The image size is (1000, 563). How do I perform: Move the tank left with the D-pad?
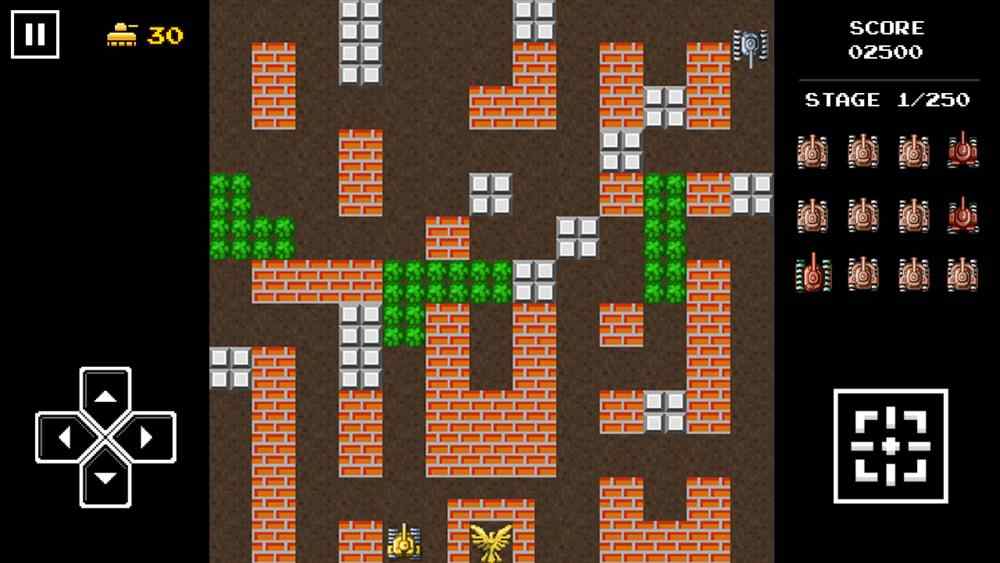coord(63,437)
